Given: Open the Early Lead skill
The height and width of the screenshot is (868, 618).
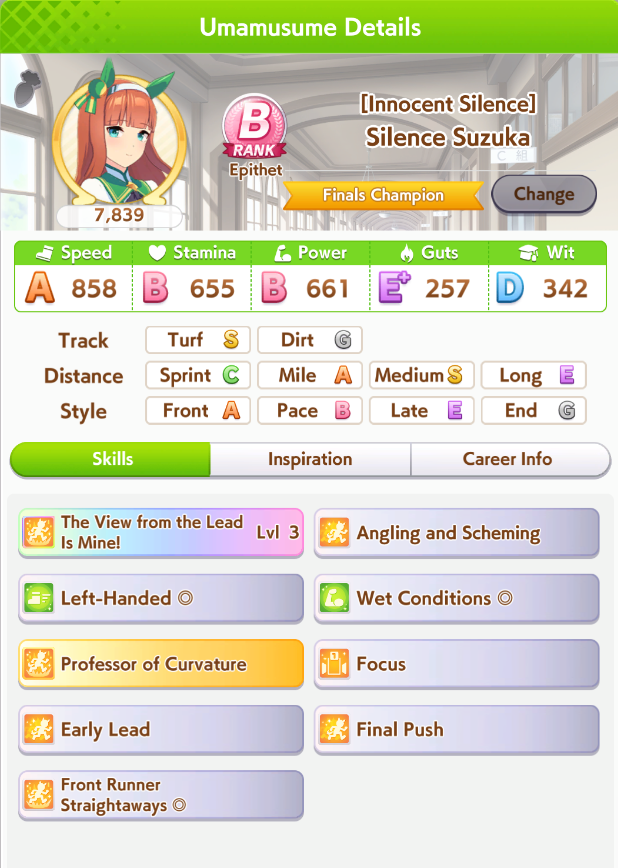Looking at the screenshot, I should click(x=160, y=729).
